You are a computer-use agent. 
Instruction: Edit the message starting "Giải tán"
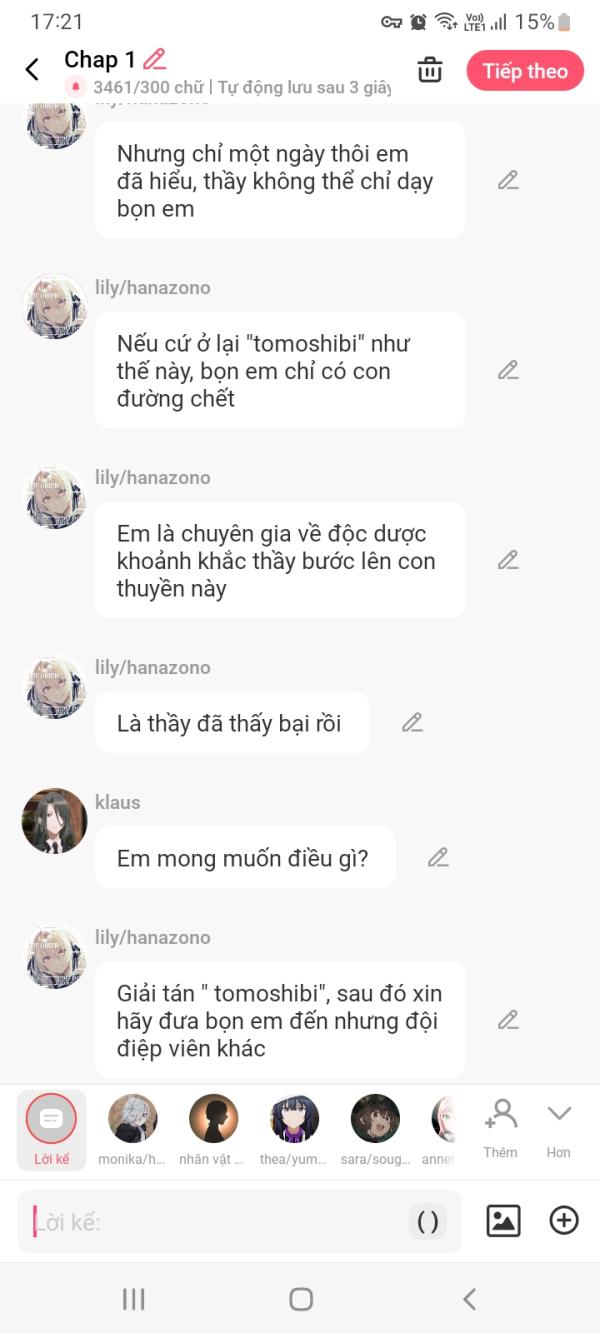coord(508,1020)
